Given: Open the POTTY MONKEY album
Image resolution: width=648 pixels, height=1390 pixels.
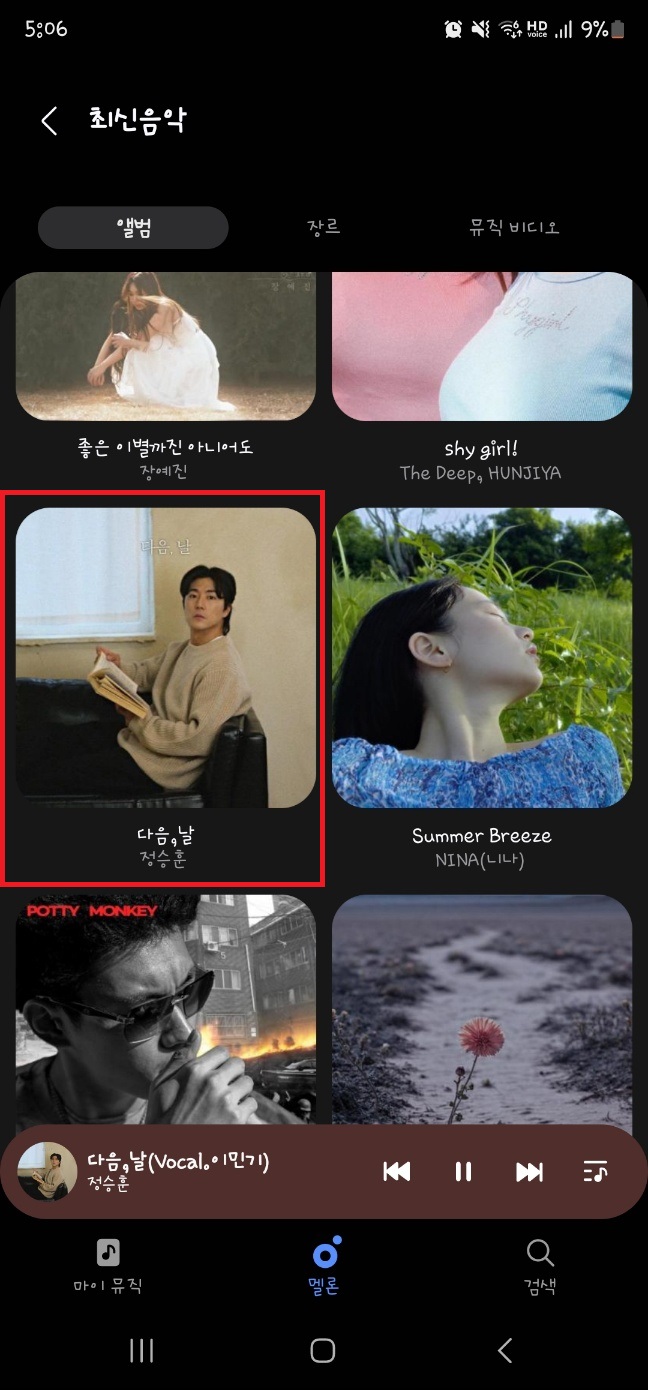Looking at the screenshot, I should [165, 1010].
